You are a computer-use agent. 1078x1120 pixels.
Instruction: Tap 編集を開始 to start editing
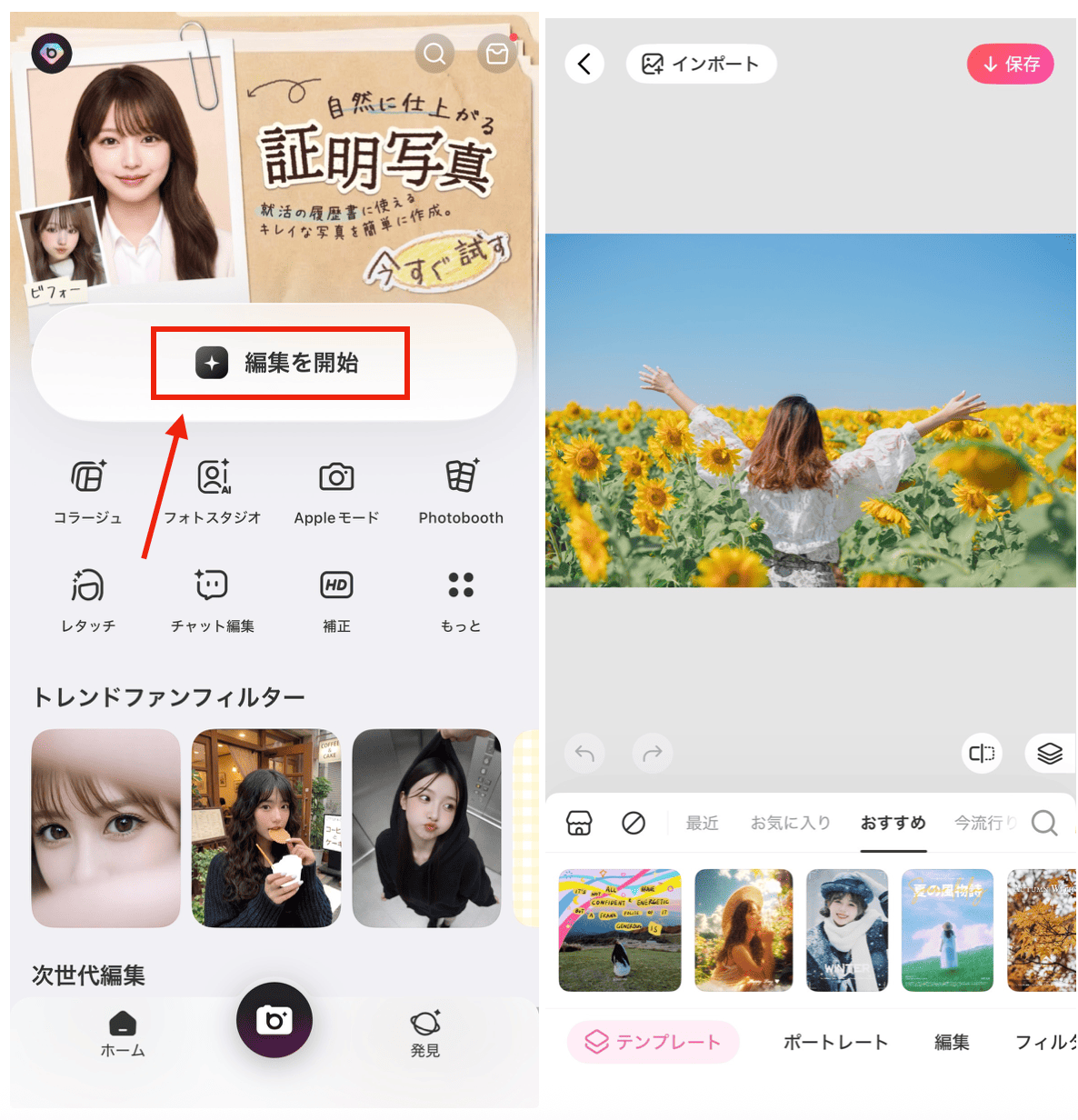tap(280, 363)
